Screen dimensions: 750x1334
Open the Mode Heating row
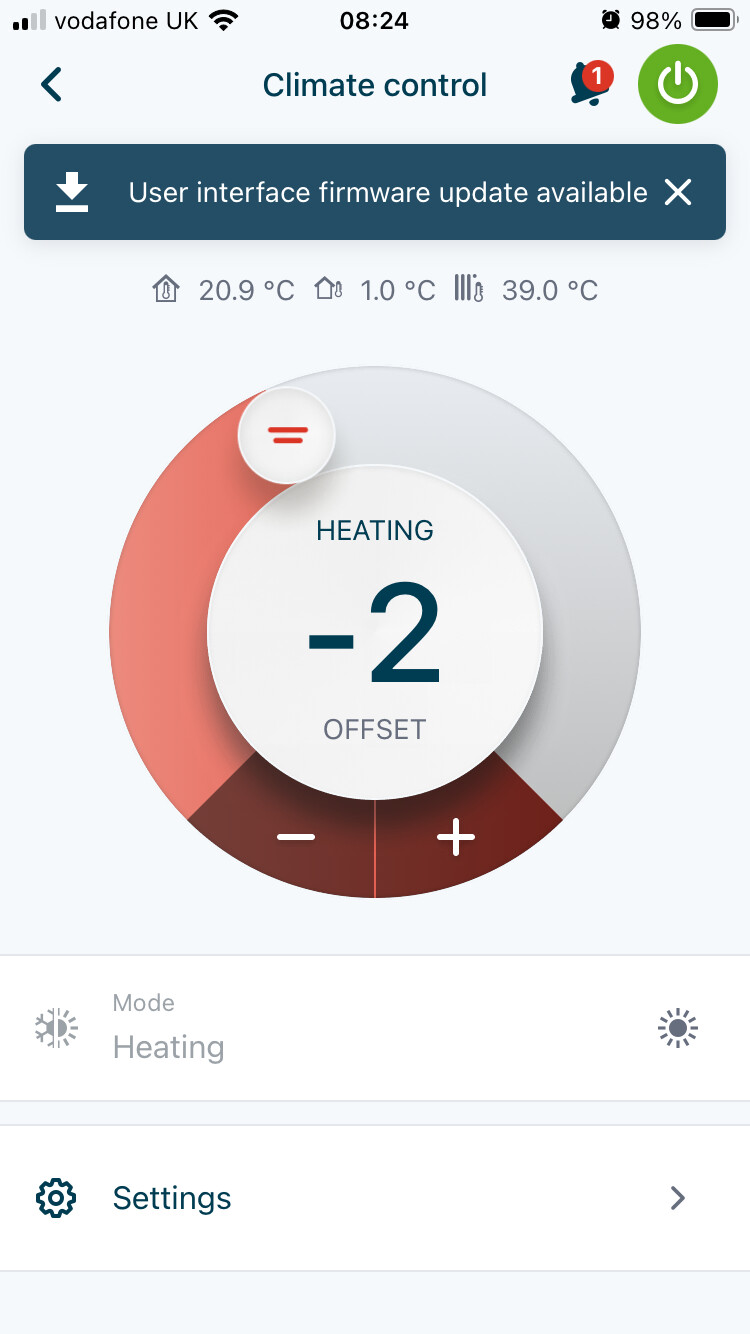[375, 1028]
